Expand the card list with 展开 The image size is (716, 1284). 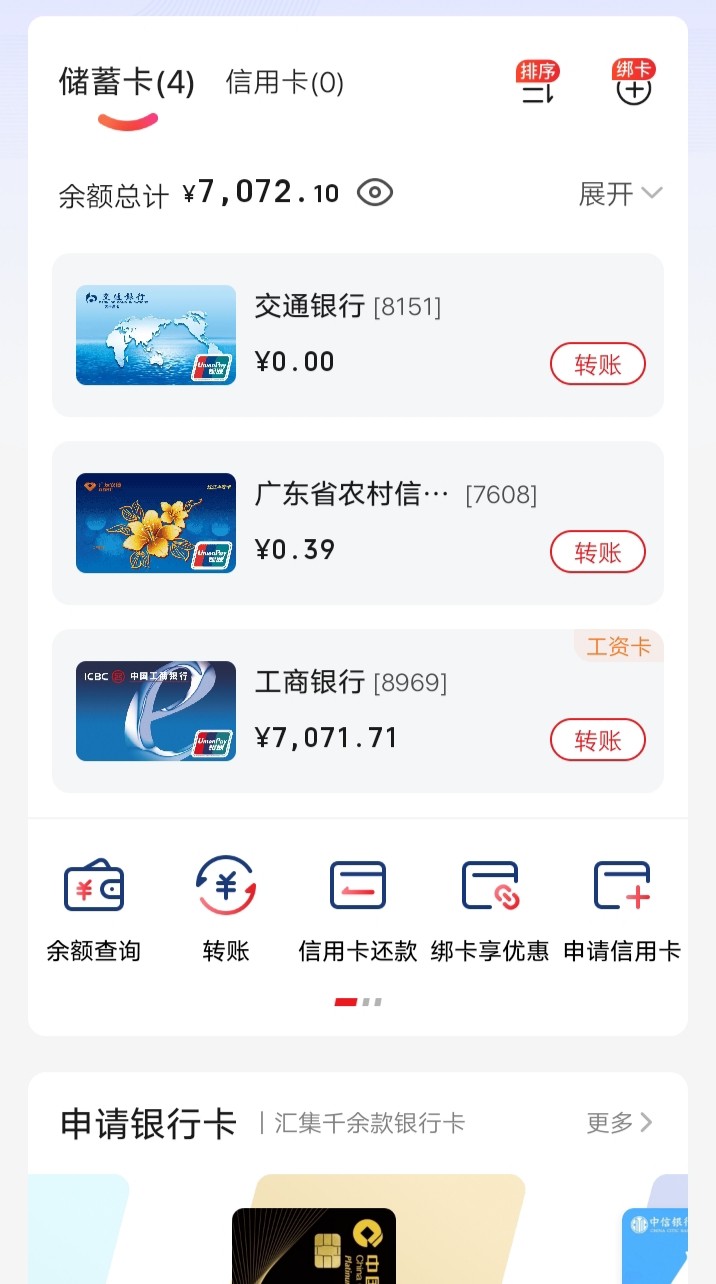tap(620, 193)
